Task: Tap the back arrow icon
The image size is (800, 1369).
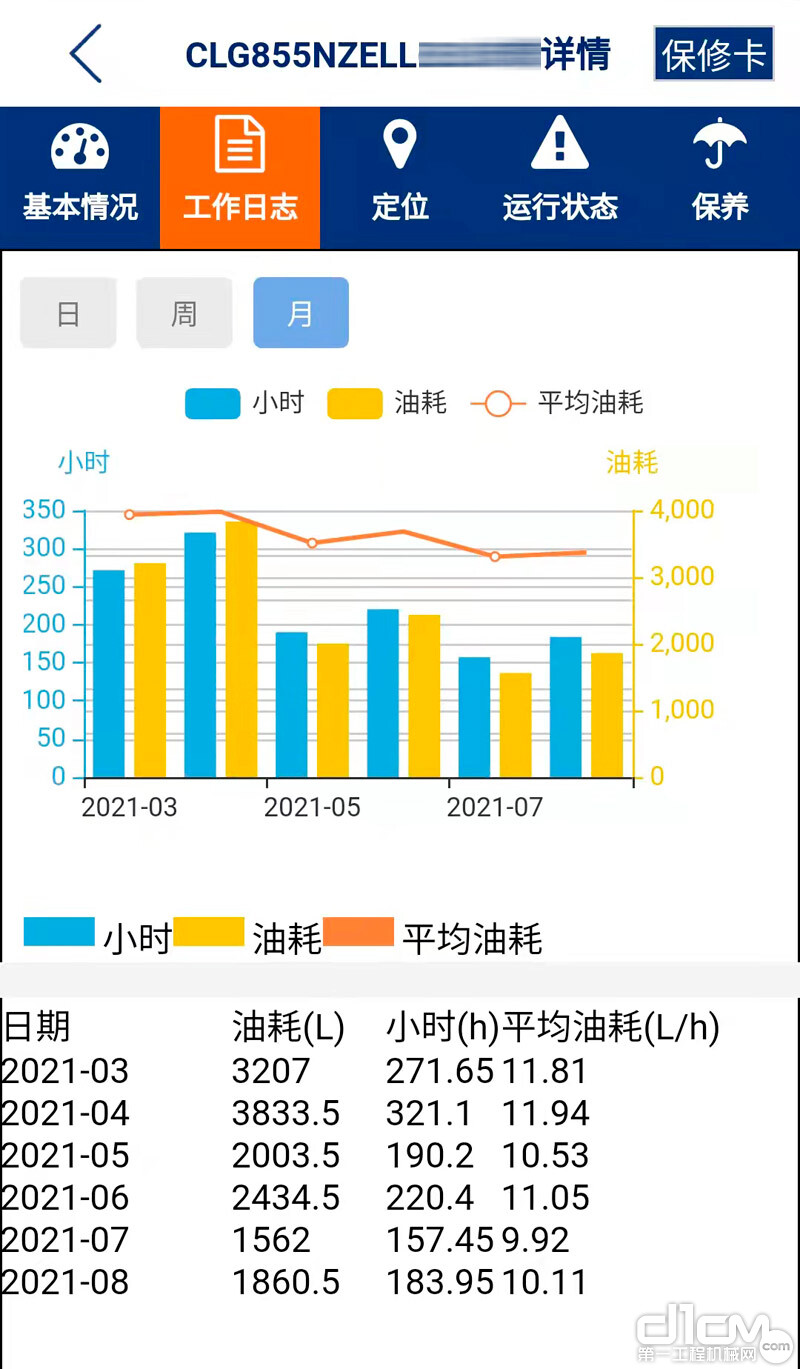Action: pyautogui.click(x=85, y=54)
